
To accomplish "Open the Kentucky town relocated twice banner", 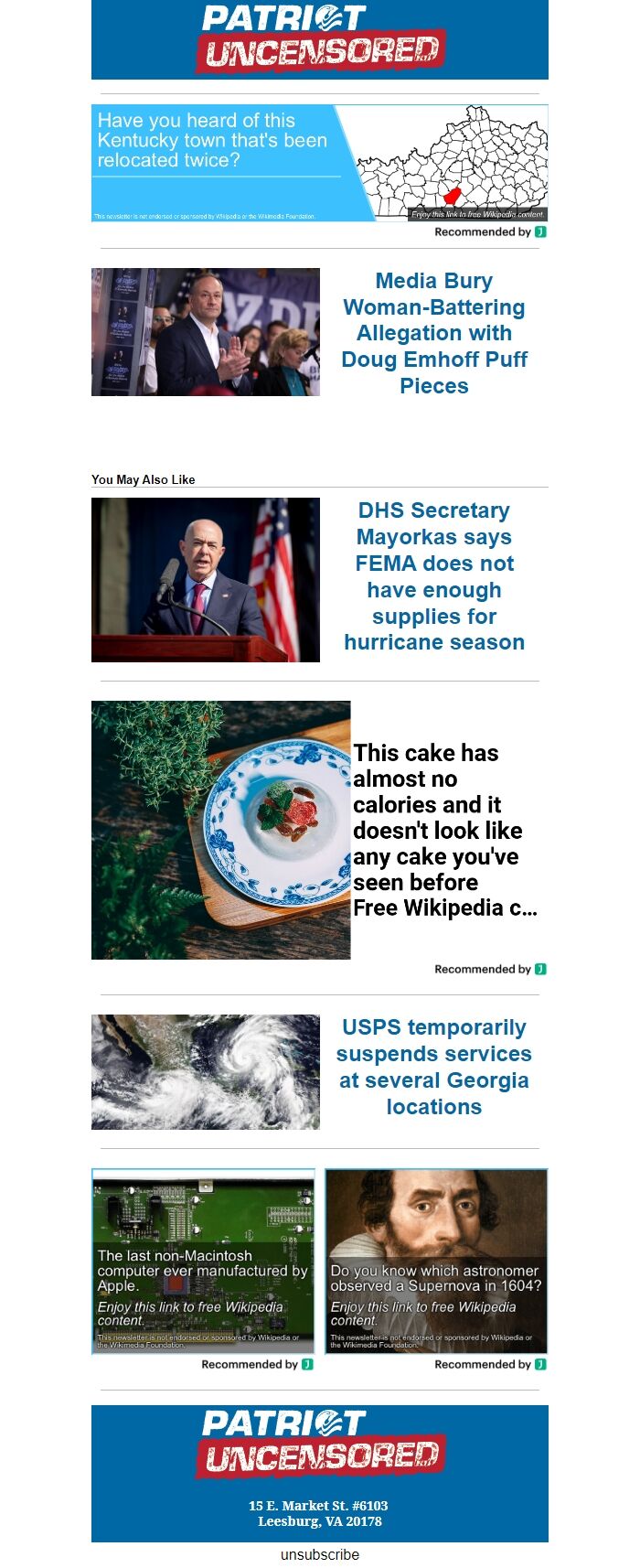I will click(319, 163).
